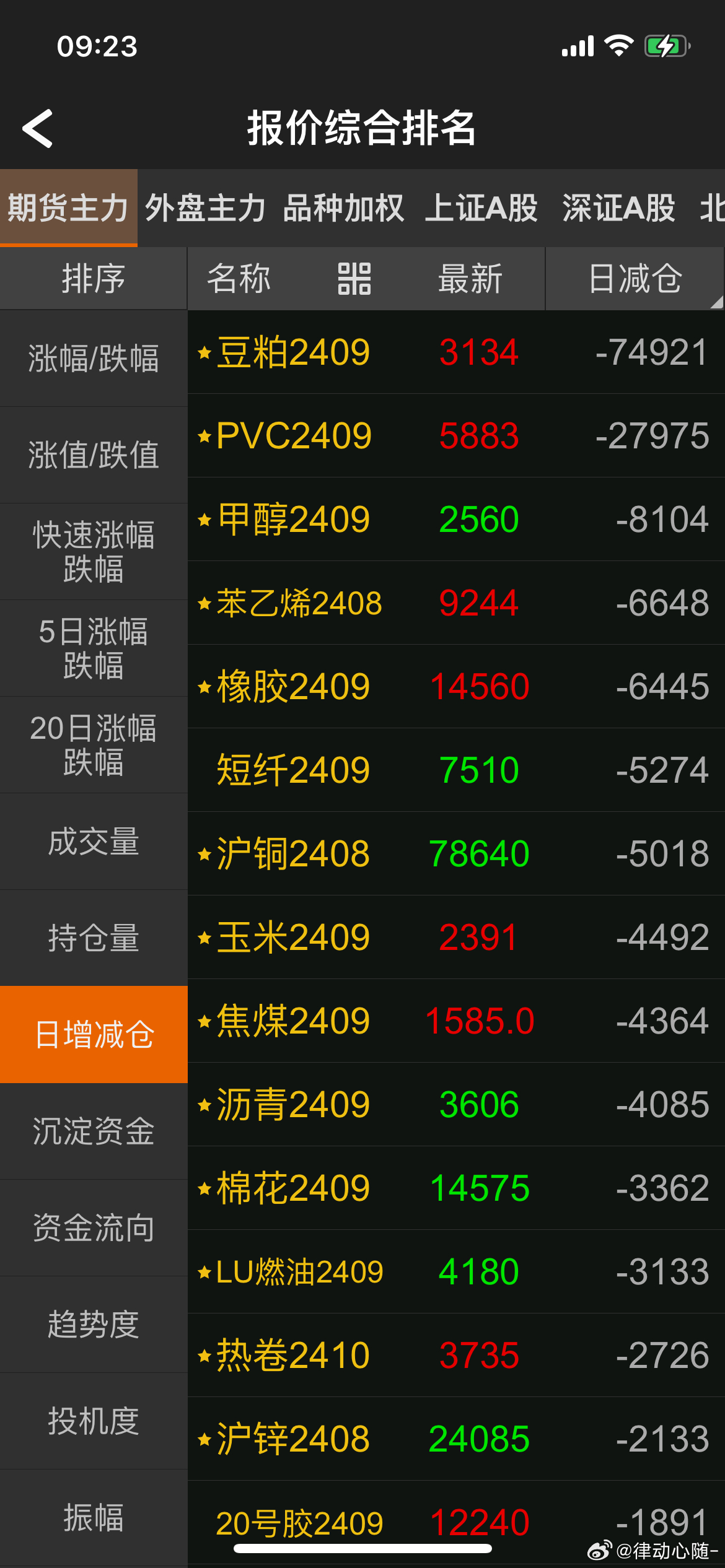This screenshot has height=1568, width=725.
Task: Select 成交量 in the sort list
Action: coord(94,842)
